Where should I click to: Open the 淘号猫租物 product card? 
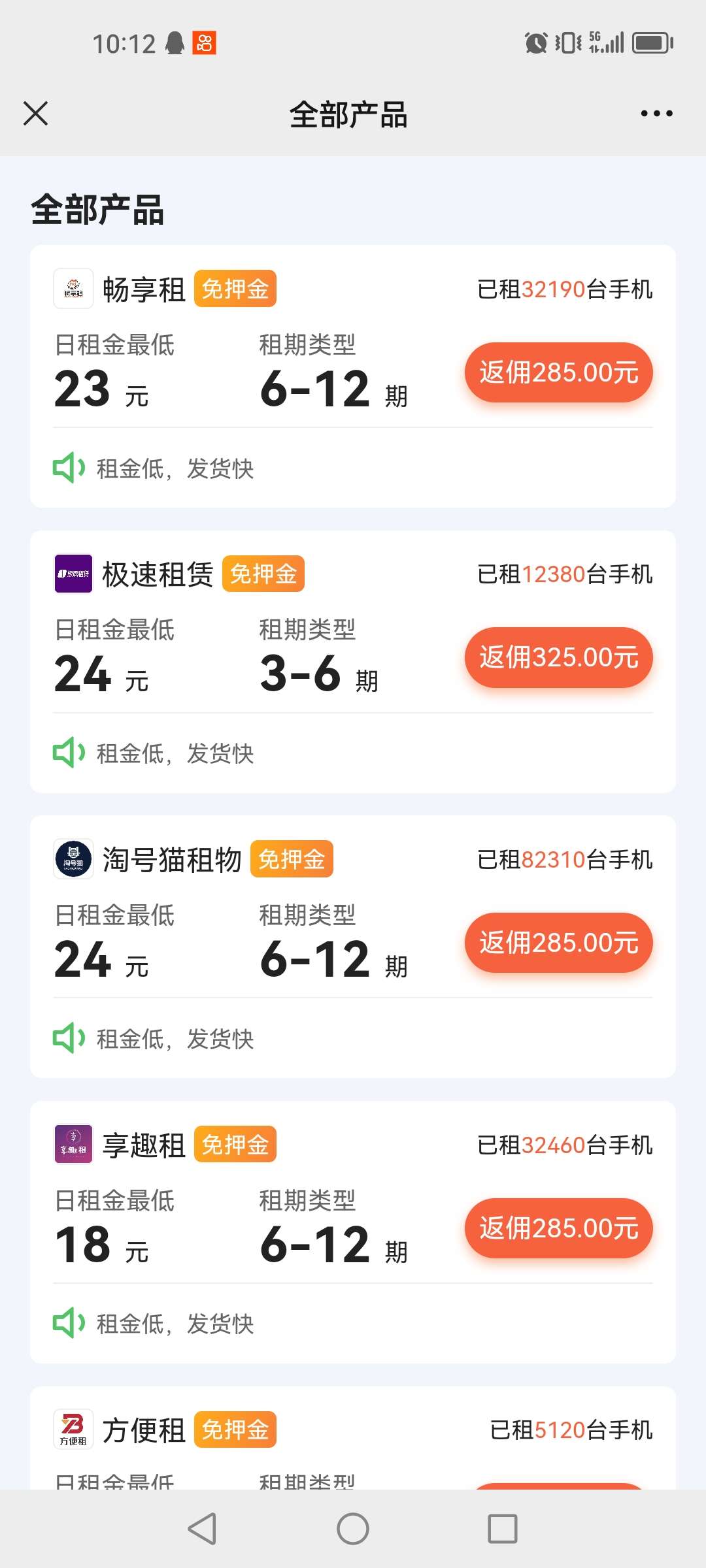[172, 860]
